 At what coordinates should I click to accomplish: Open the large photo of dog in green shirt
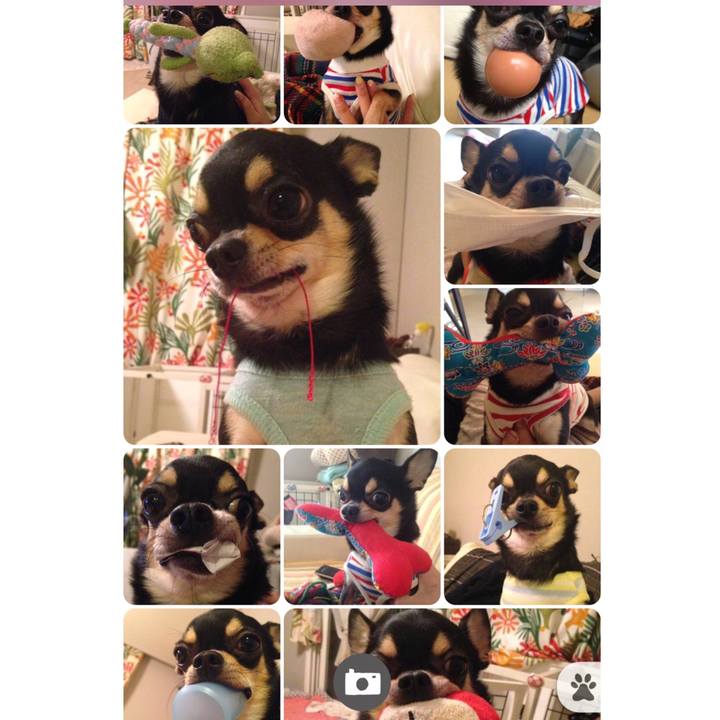282,286
